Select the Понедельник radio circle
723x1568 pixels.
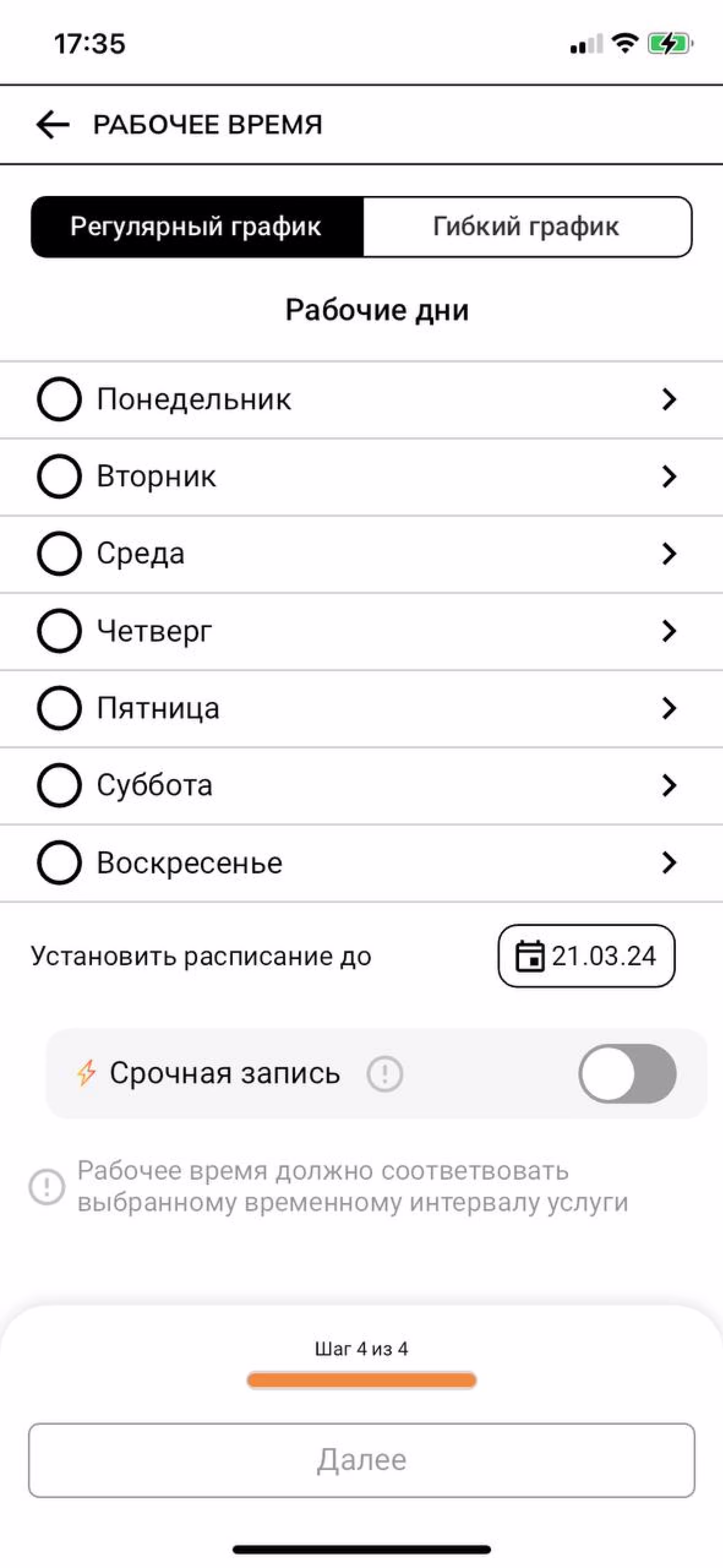click(59, 399)
